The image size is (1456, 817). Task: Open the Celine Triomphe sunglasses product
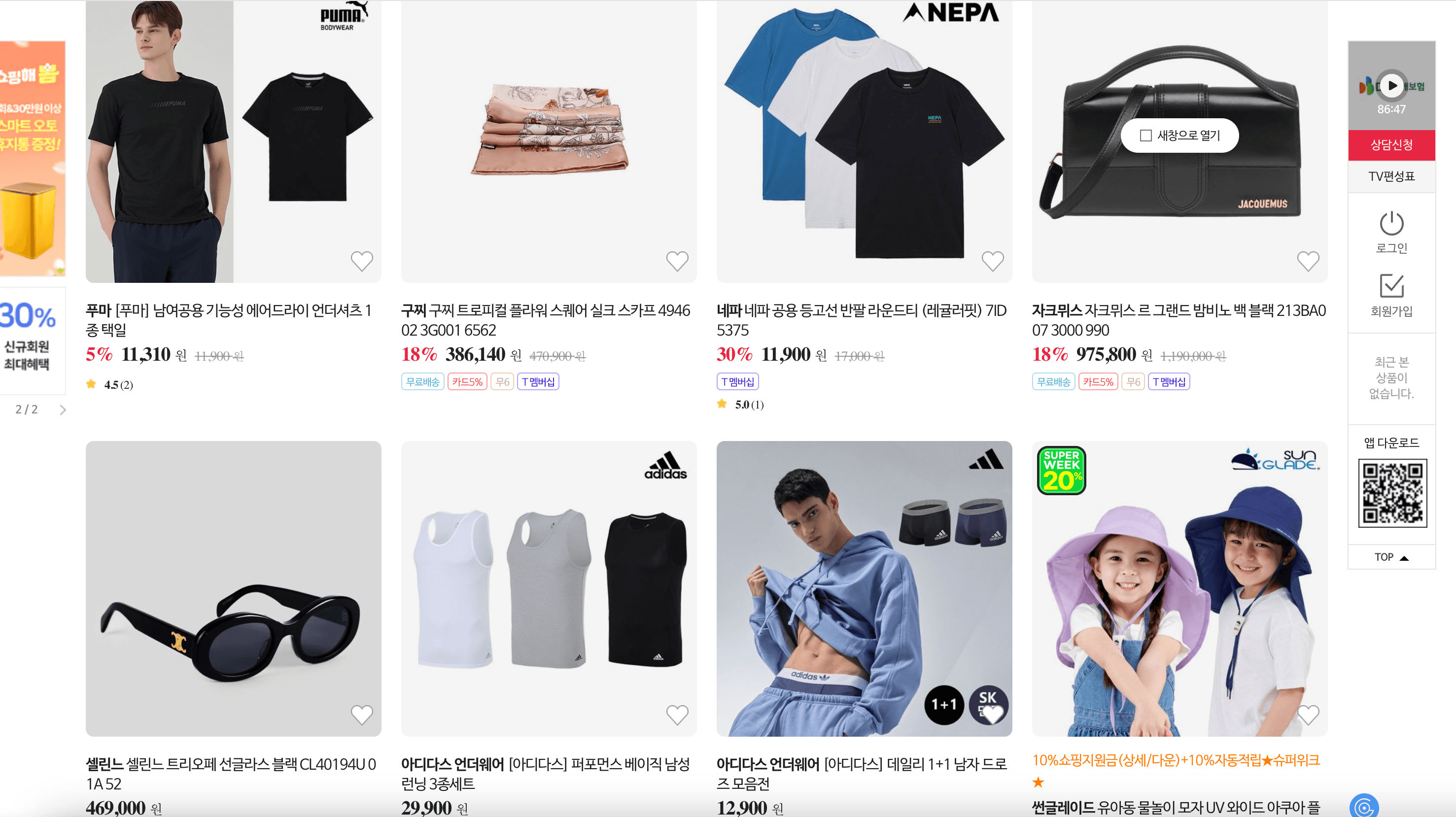pyautogui.click(x=233, y=589)
